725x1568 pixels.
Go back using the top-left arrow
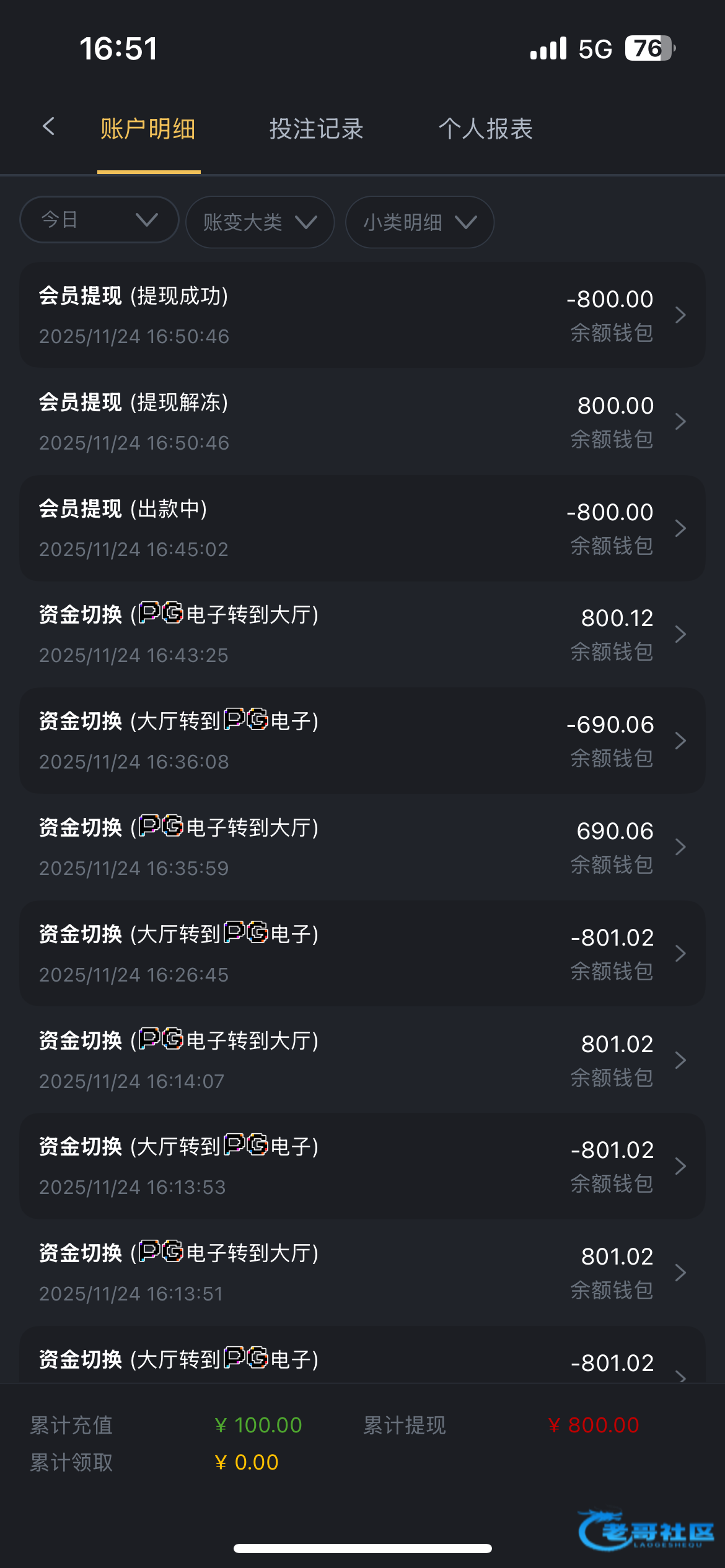pyautogui.click(x=49, y=127)
